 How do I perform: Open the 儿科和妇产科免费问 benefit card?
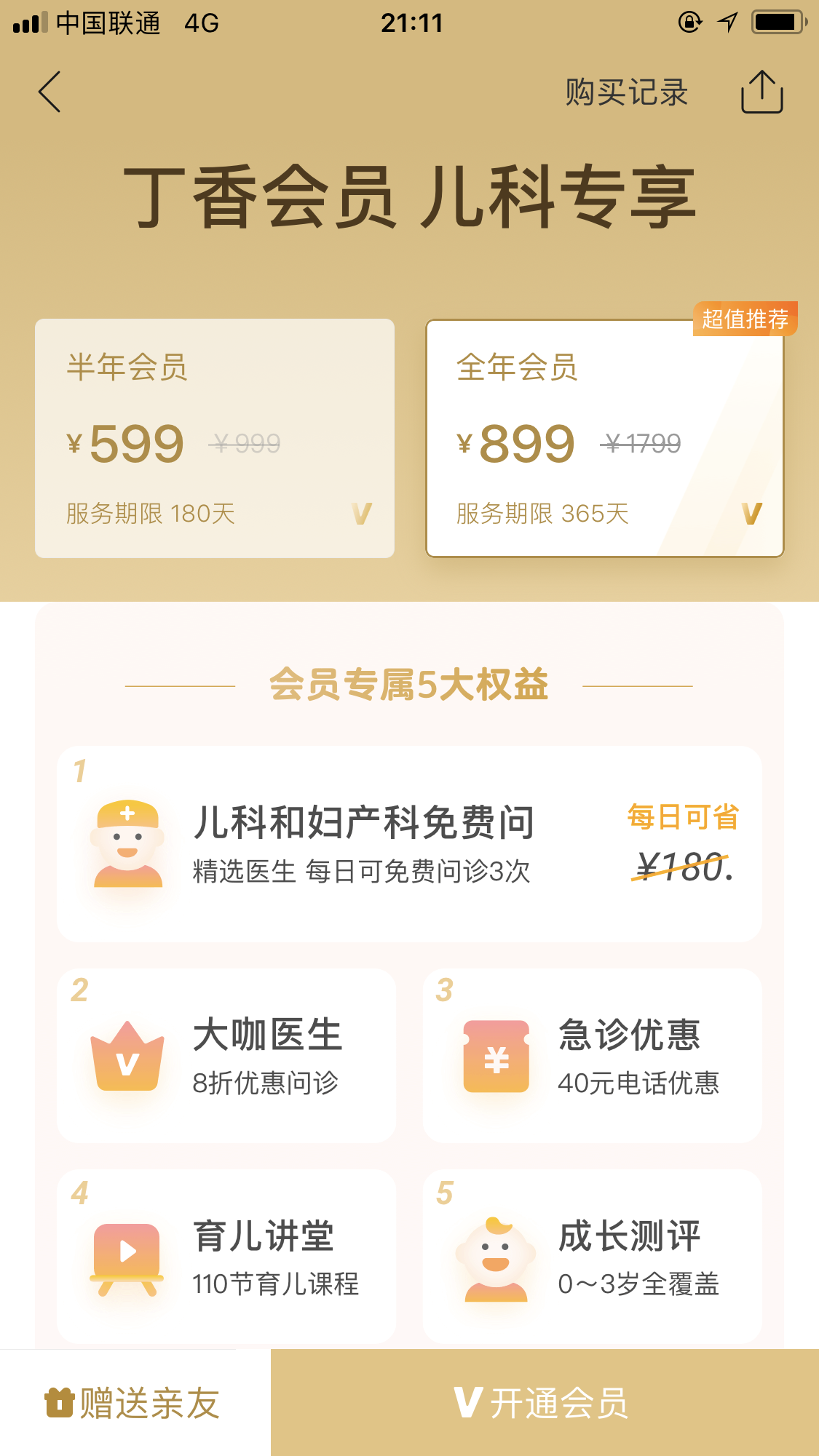tap(409, 844)
